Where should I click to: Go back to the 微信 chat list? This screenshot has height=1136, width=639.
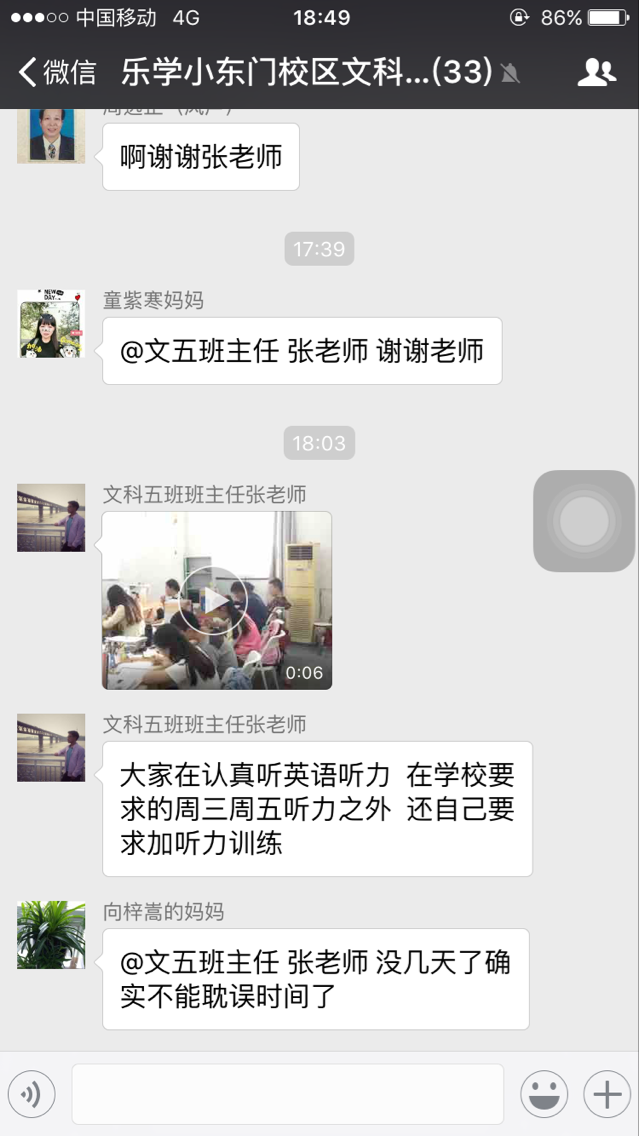tap(58, 72)
